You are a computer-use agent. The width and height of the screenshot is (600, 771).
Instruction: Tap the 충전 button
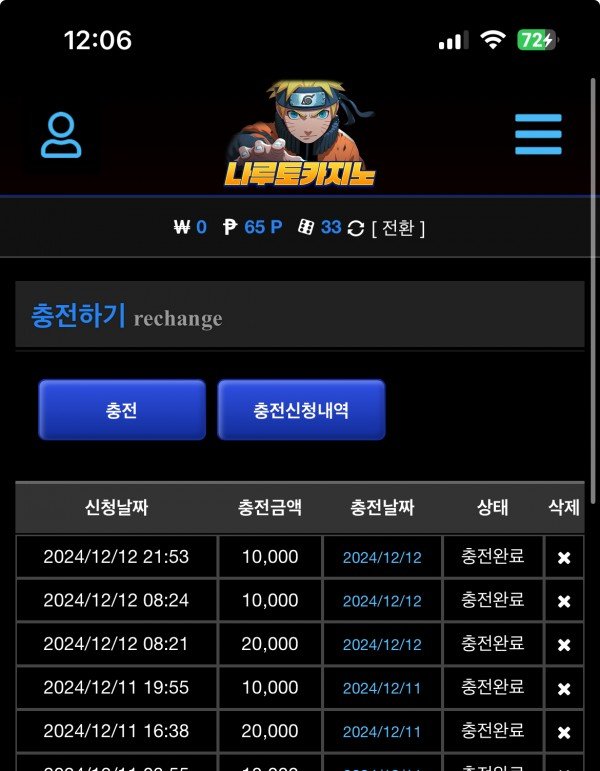pos(122,410)
